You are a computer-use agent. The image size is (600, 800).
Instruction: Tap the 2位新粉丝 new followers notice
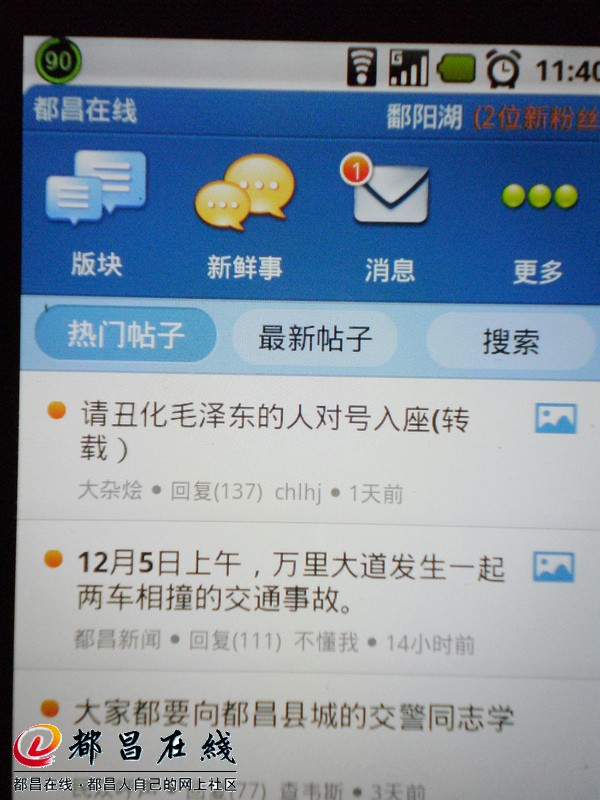[x=535, y=118]
